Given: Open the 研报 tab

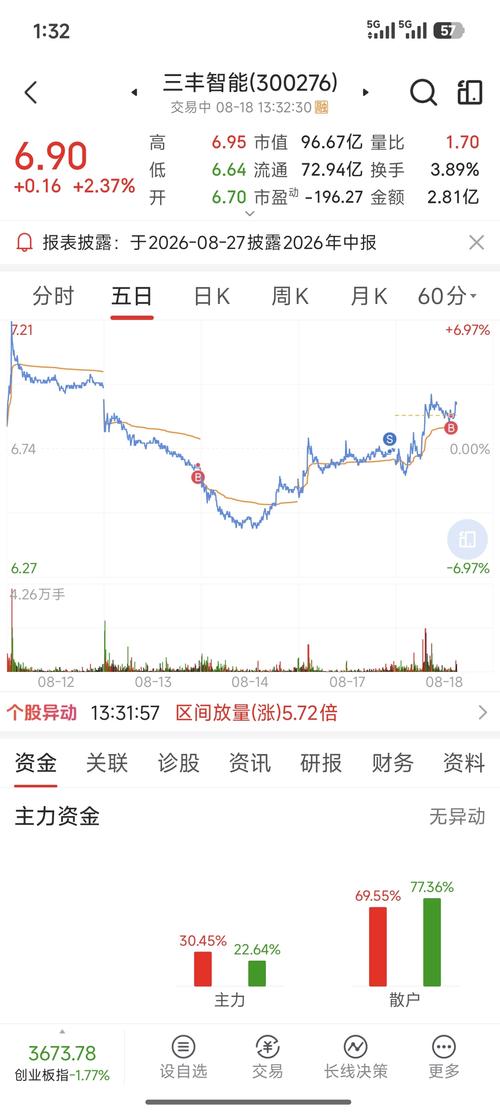Looking at the screenshot, I should click(321, 764).
